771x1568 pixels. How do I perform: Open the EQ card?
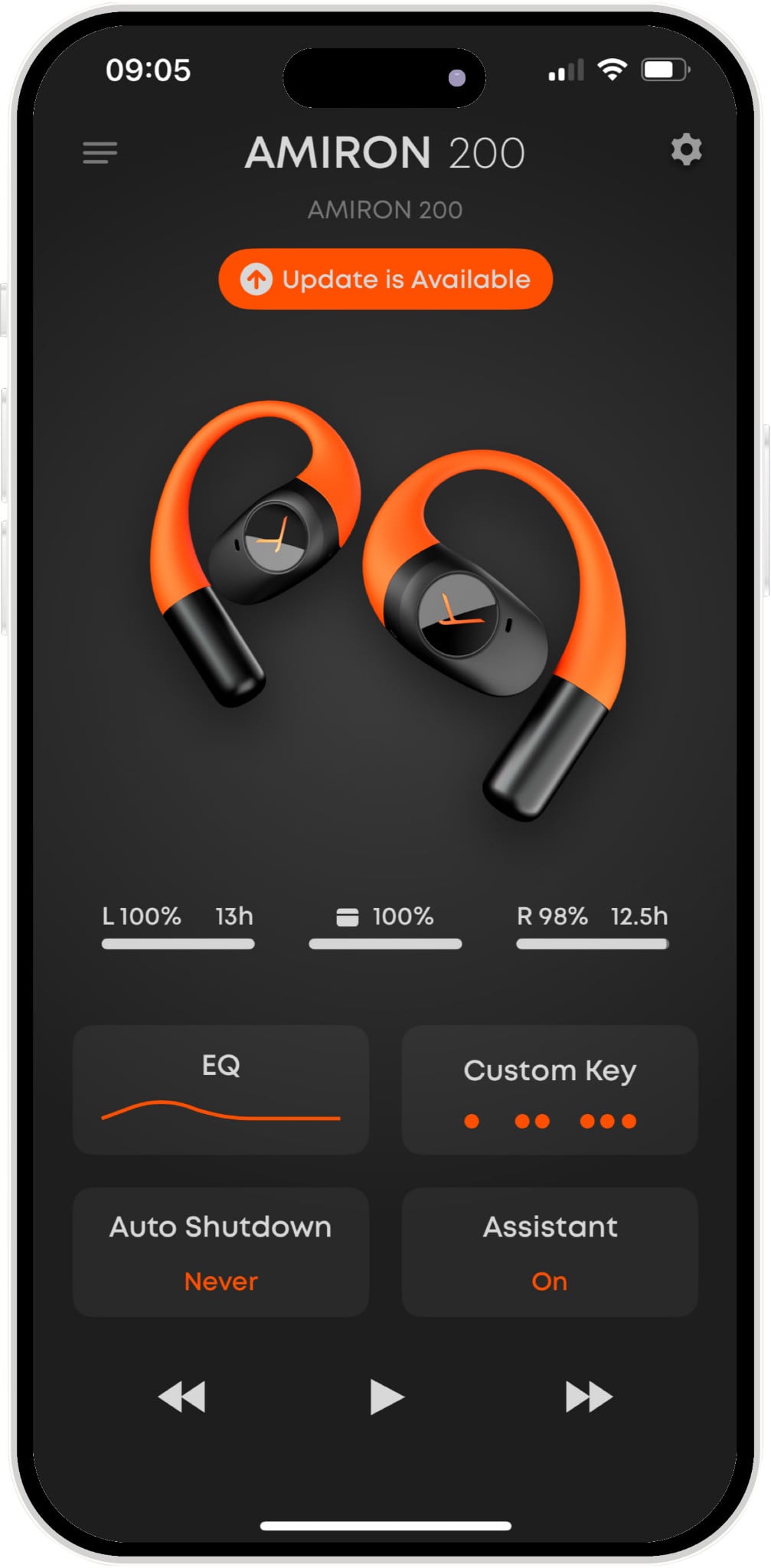point(221,1089)
